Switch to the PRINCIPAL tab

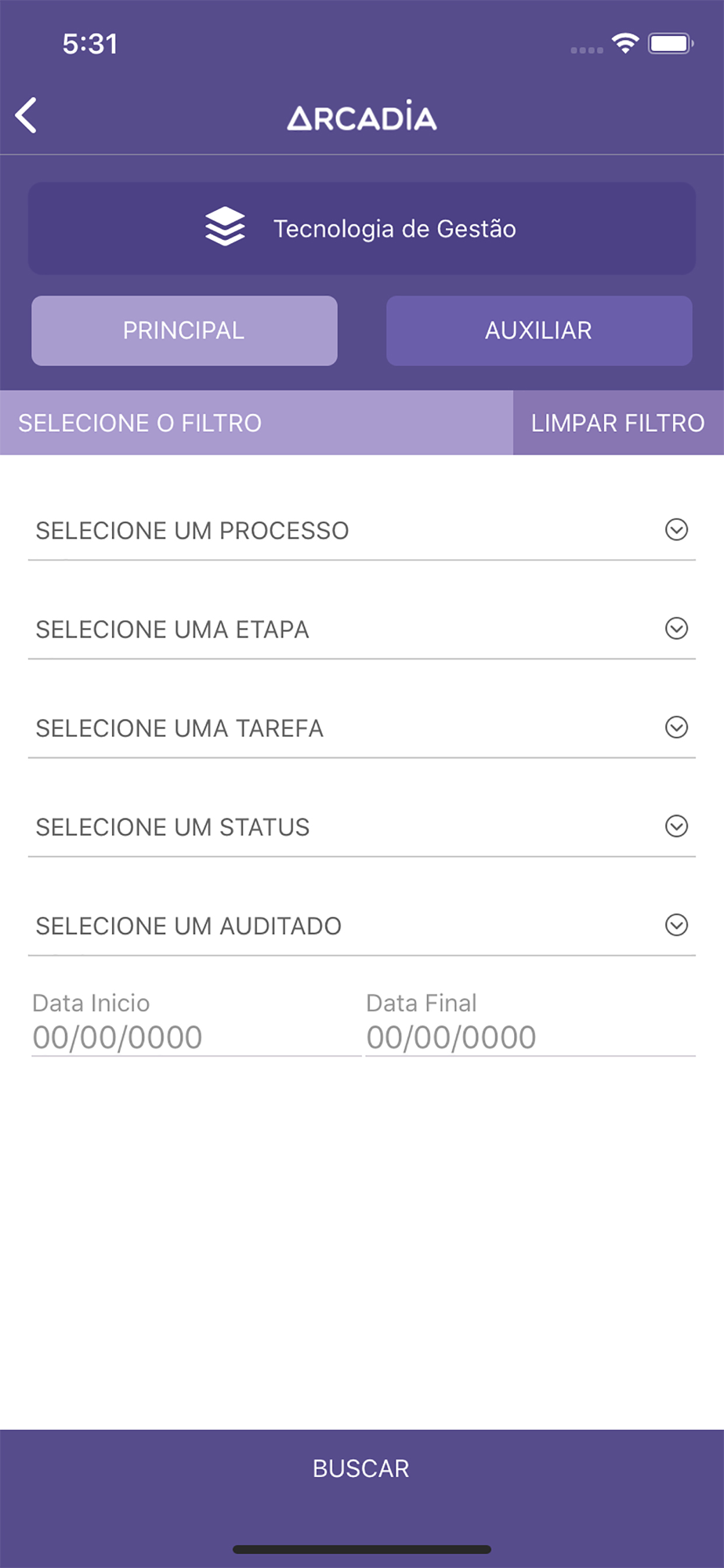click(184, 330)
